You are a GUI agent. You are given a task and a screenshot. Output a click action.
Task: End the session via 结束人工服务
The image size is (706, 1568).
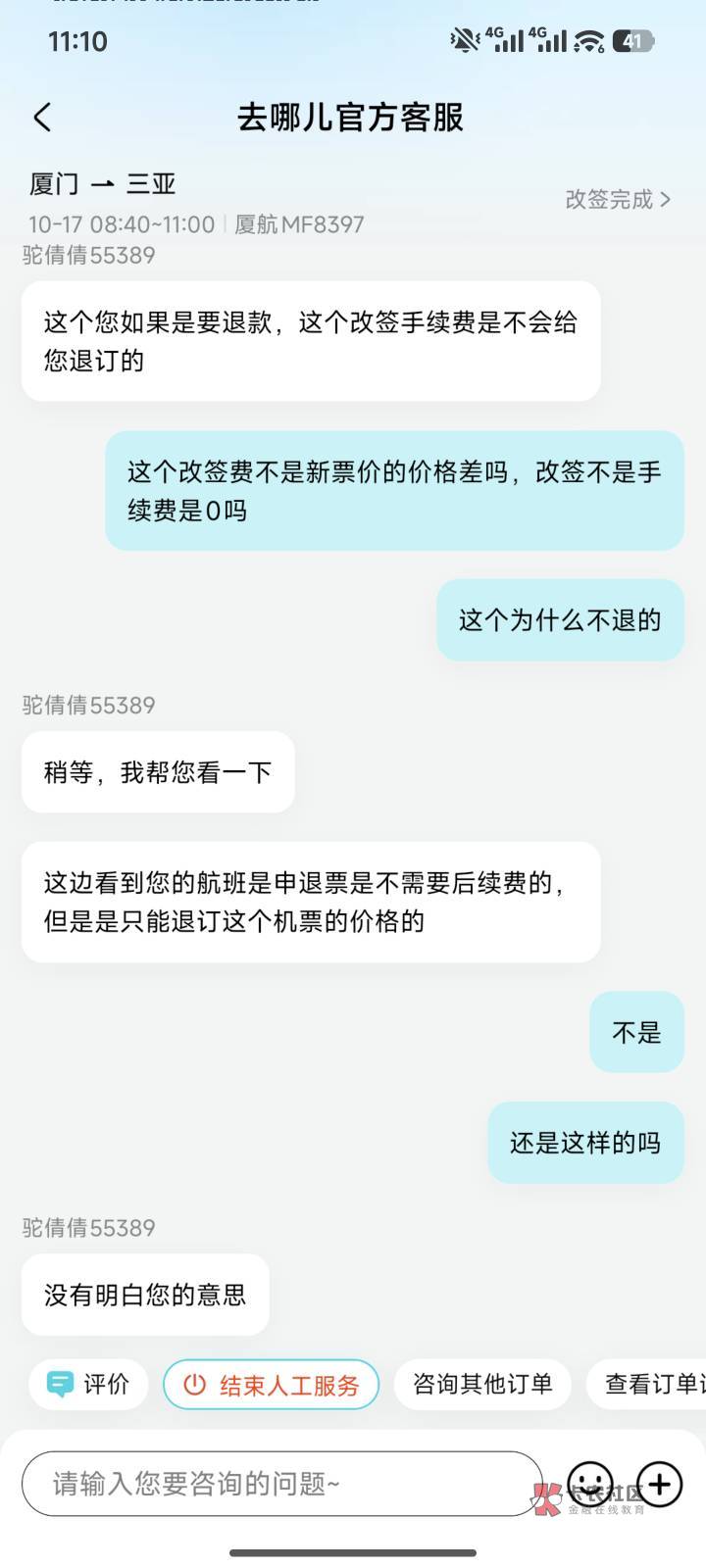(272, 1384)
